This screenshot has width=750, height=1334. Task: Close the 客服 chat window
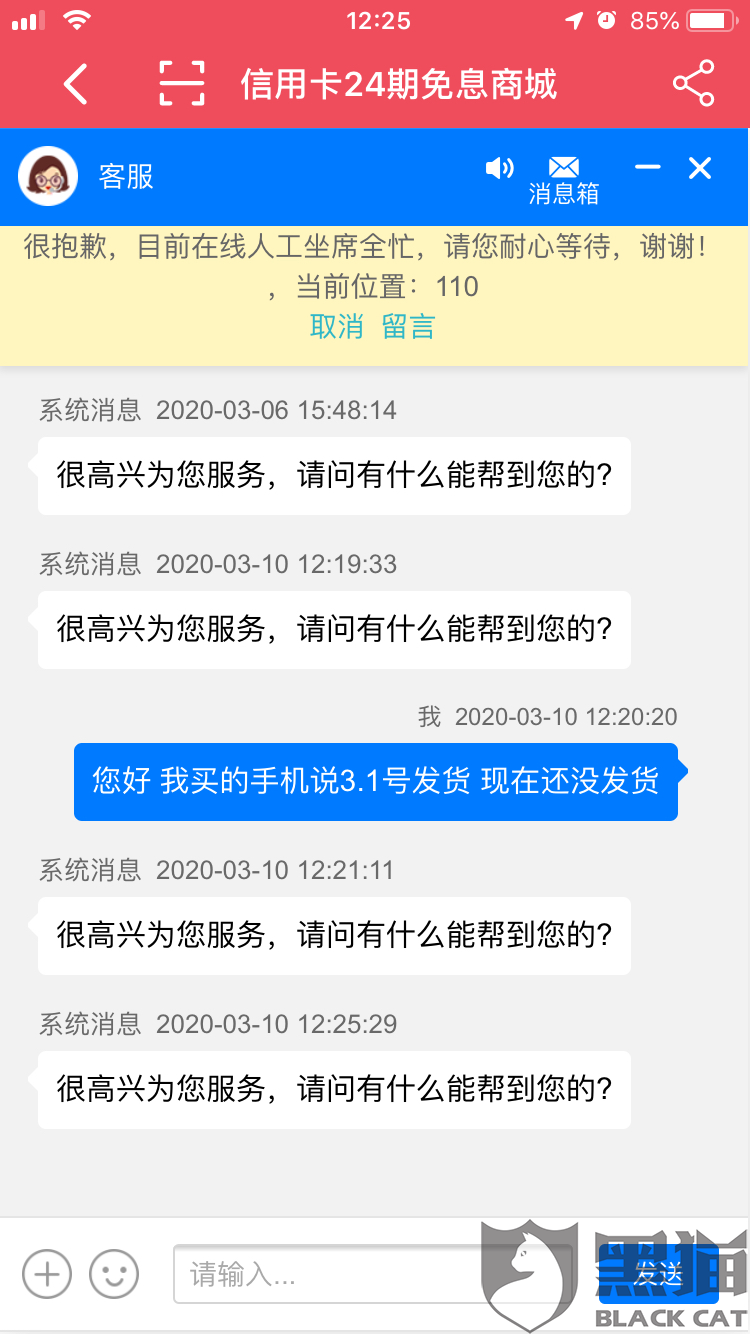[x=700, y=168]
